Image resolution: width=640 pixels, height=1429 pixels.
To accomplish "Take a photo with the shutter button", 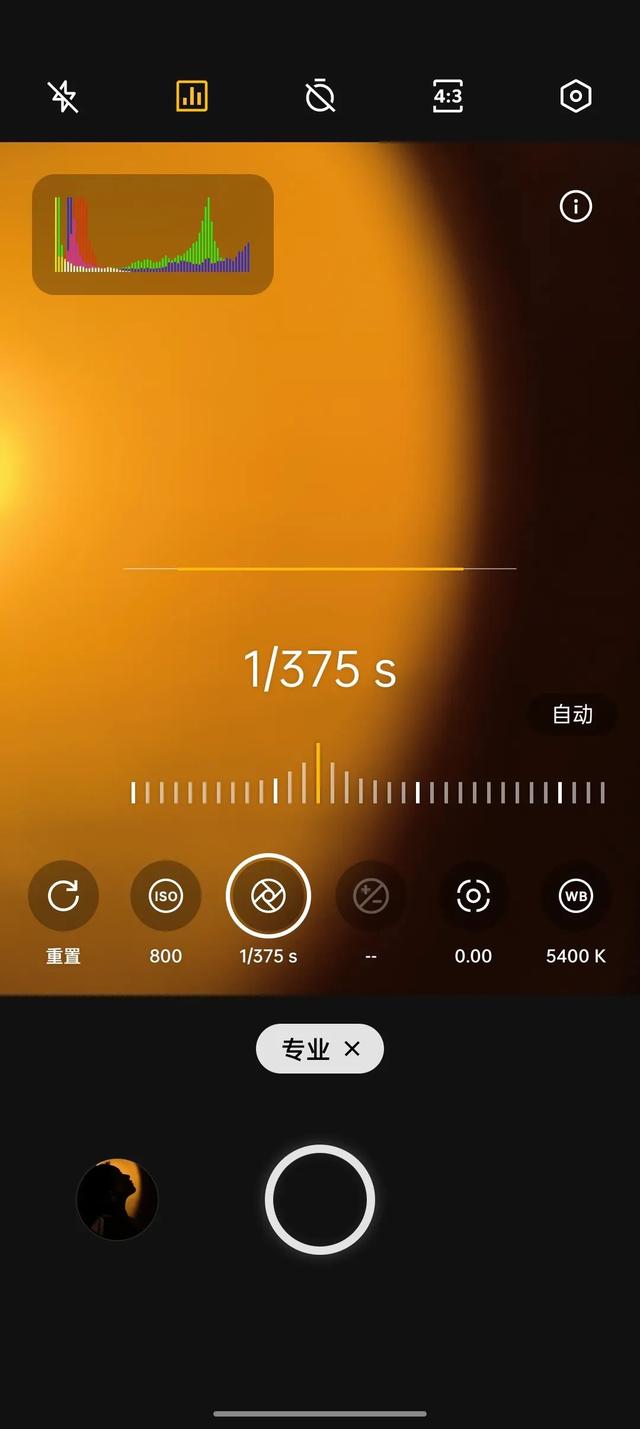I will click(320, 1199).
